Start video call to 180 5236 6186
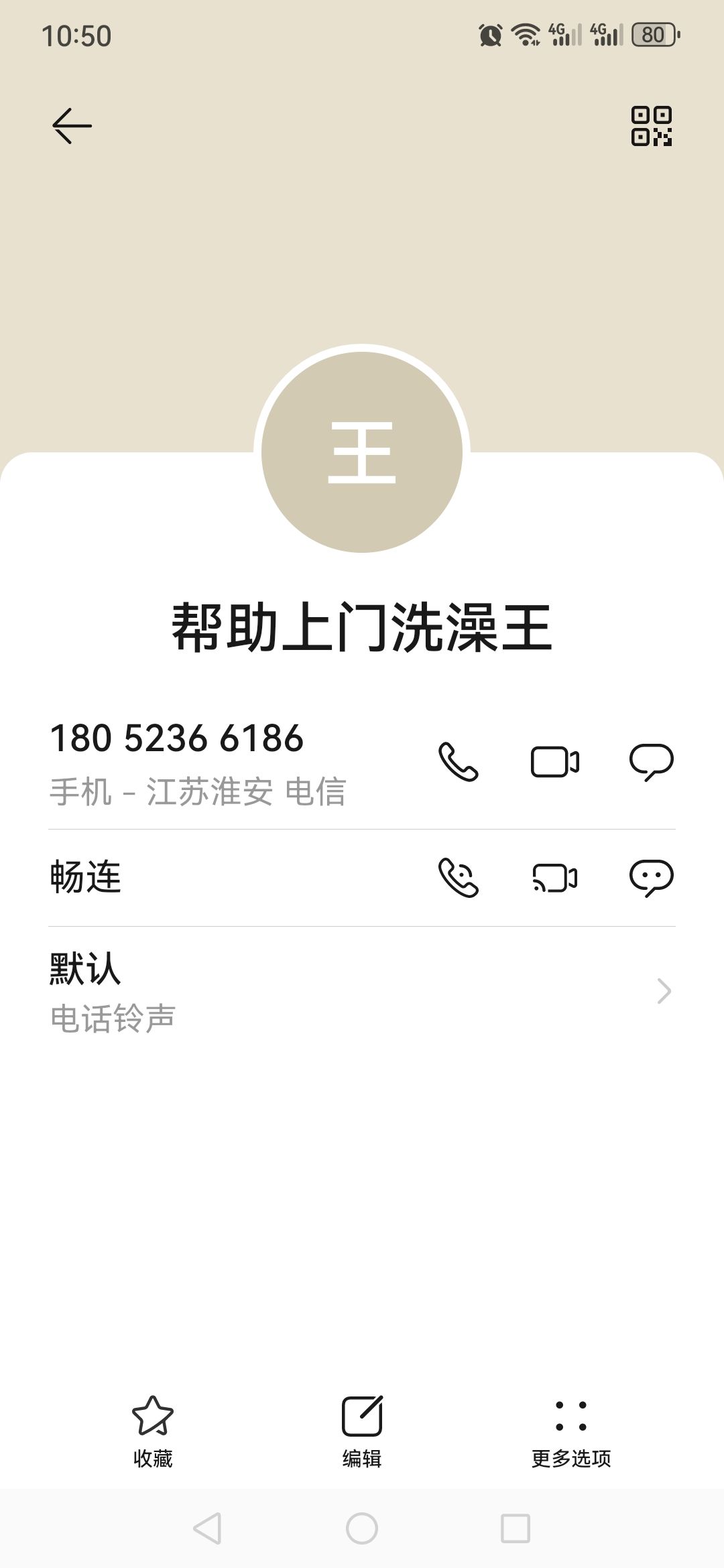Viewport: 724px width, 1568px height. pos(555,762)
